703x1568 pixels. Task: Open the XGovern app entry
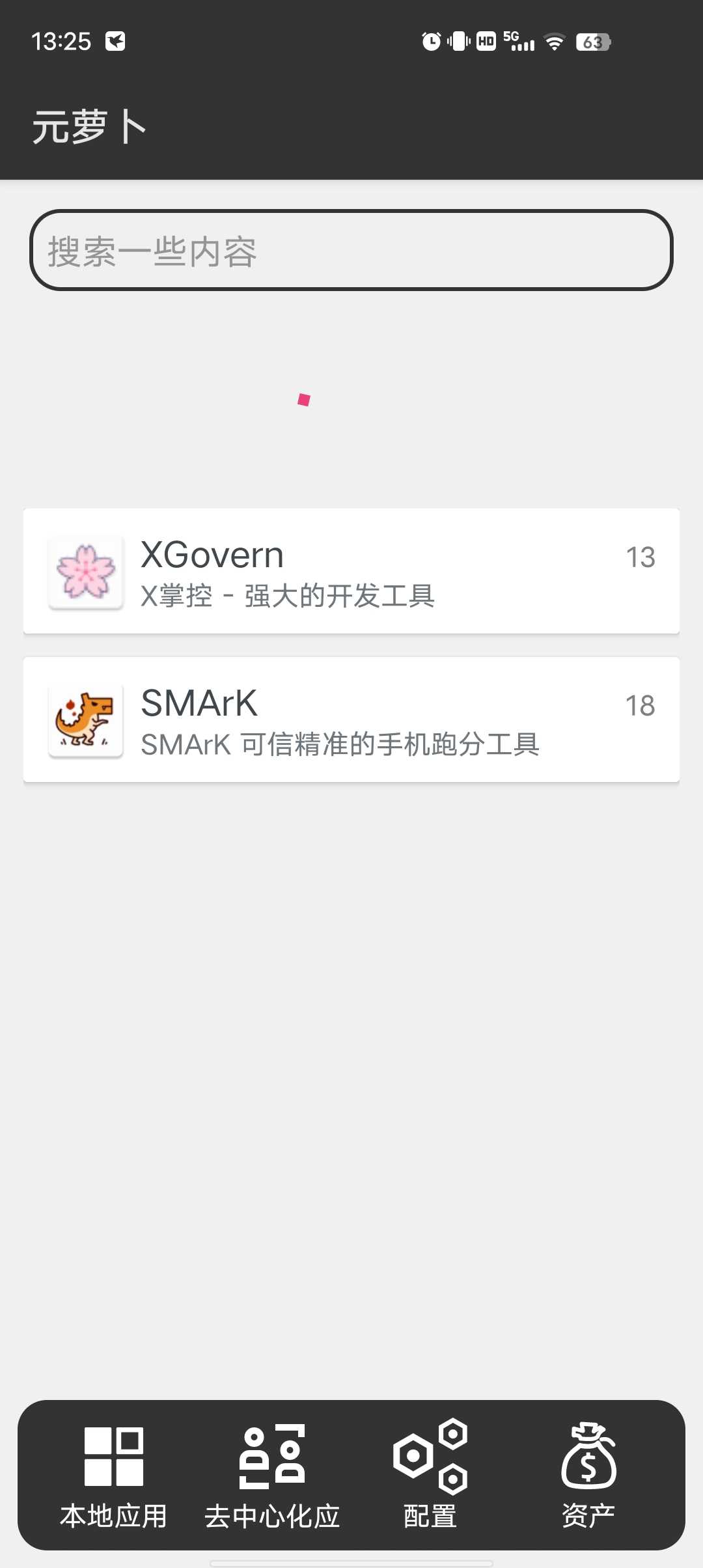[351, 571]
